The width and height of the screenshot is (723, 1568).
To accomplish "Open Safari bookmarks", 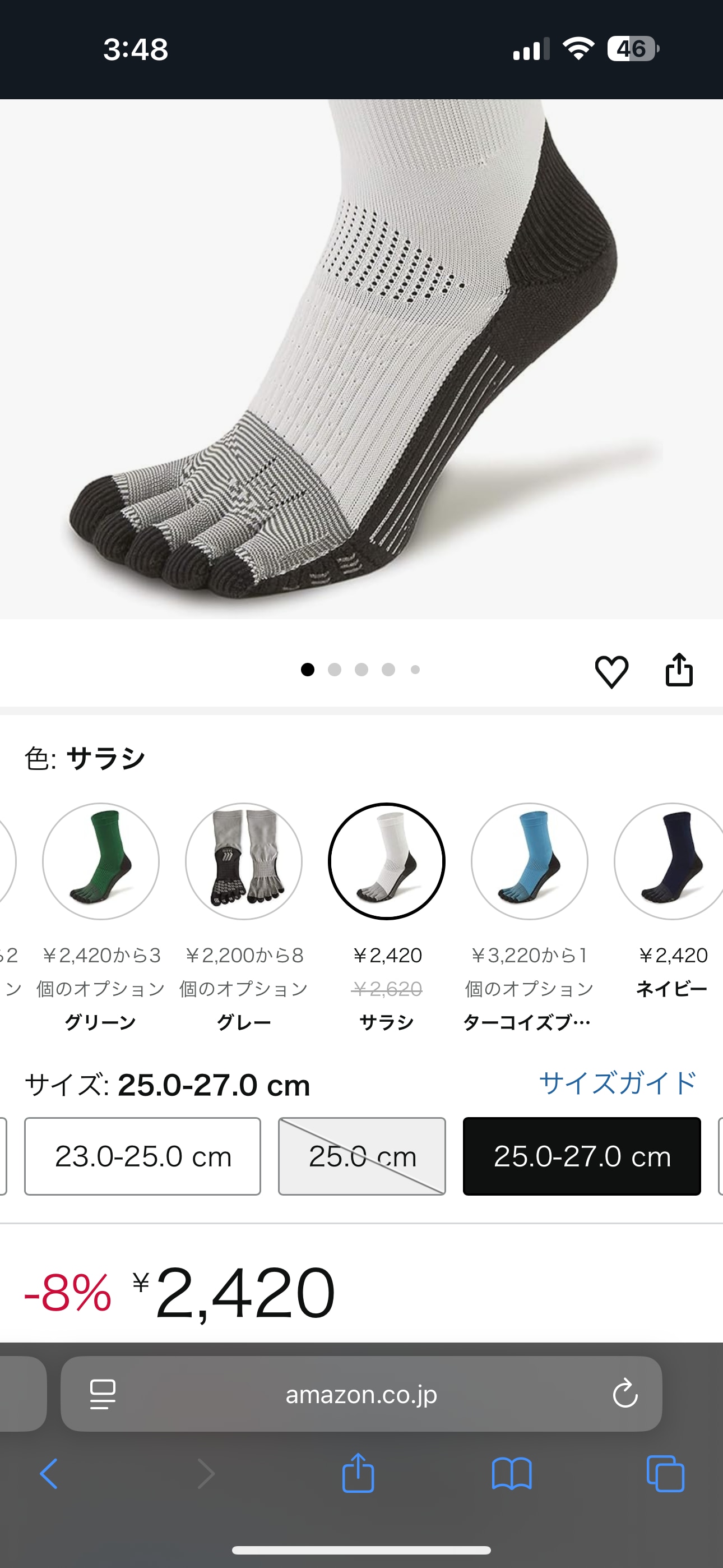I will point(511,1474).
